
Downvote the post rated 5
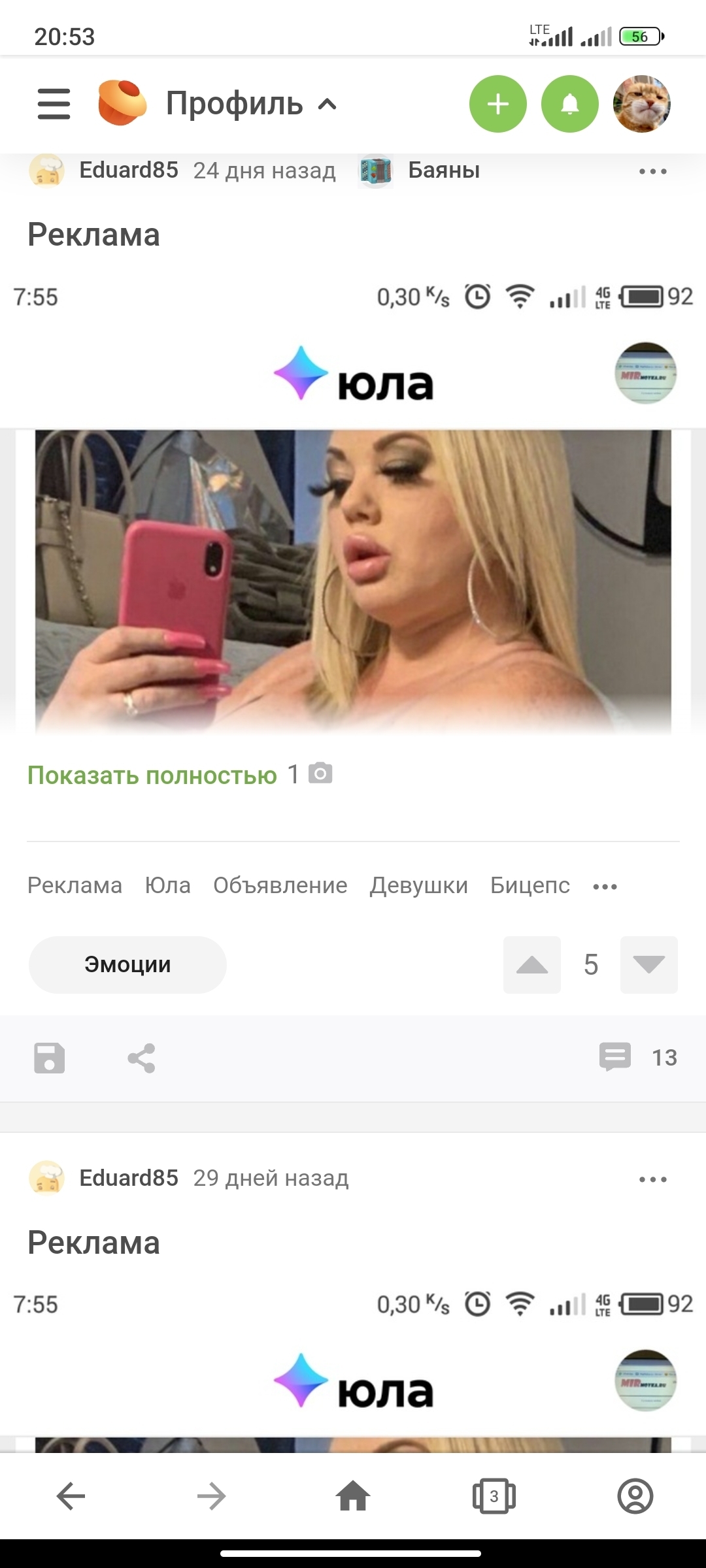648,964
